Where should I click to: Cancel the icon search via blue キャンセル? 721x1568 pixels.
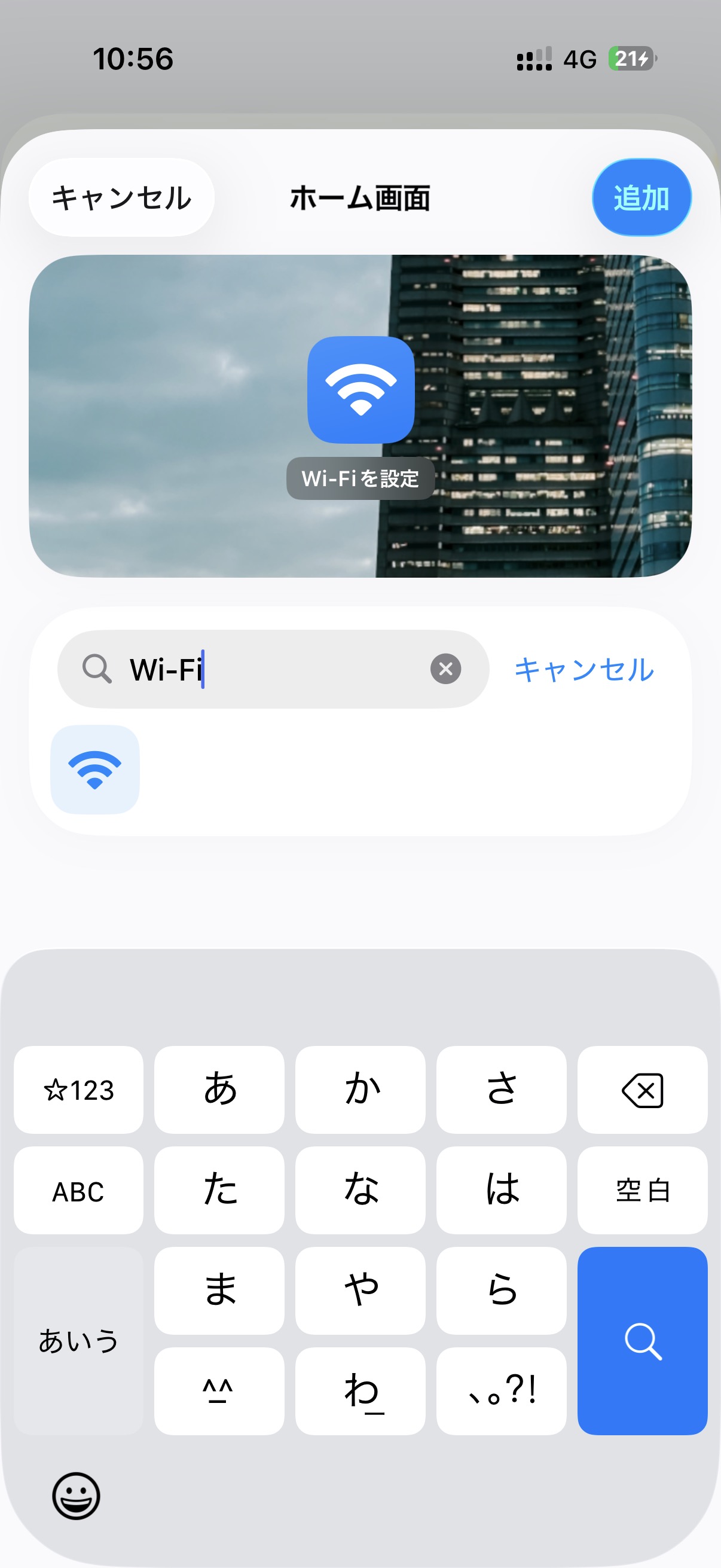(x=584, y=670)
